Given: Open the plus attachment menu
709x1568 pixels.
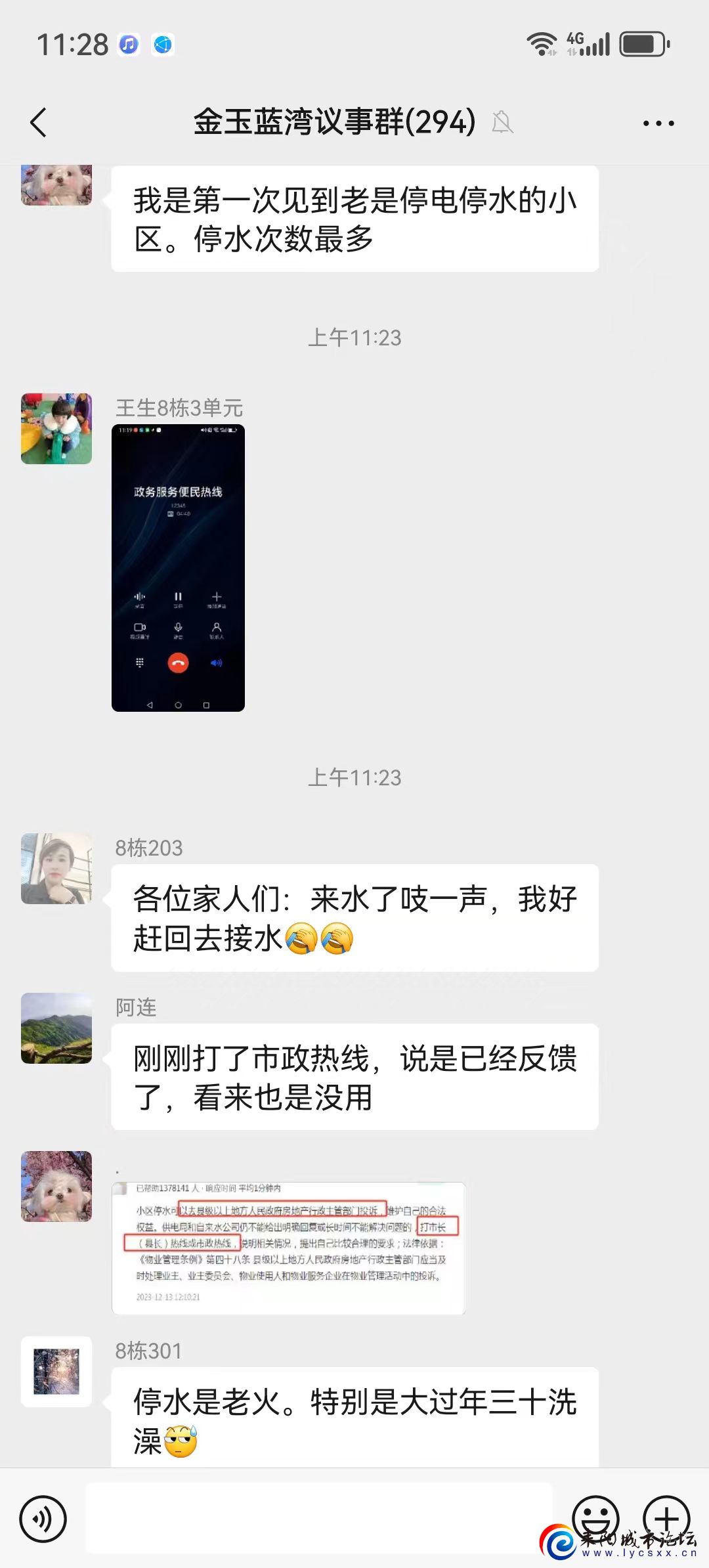Looking at the screenshot, I should (x=666, y=1517).
